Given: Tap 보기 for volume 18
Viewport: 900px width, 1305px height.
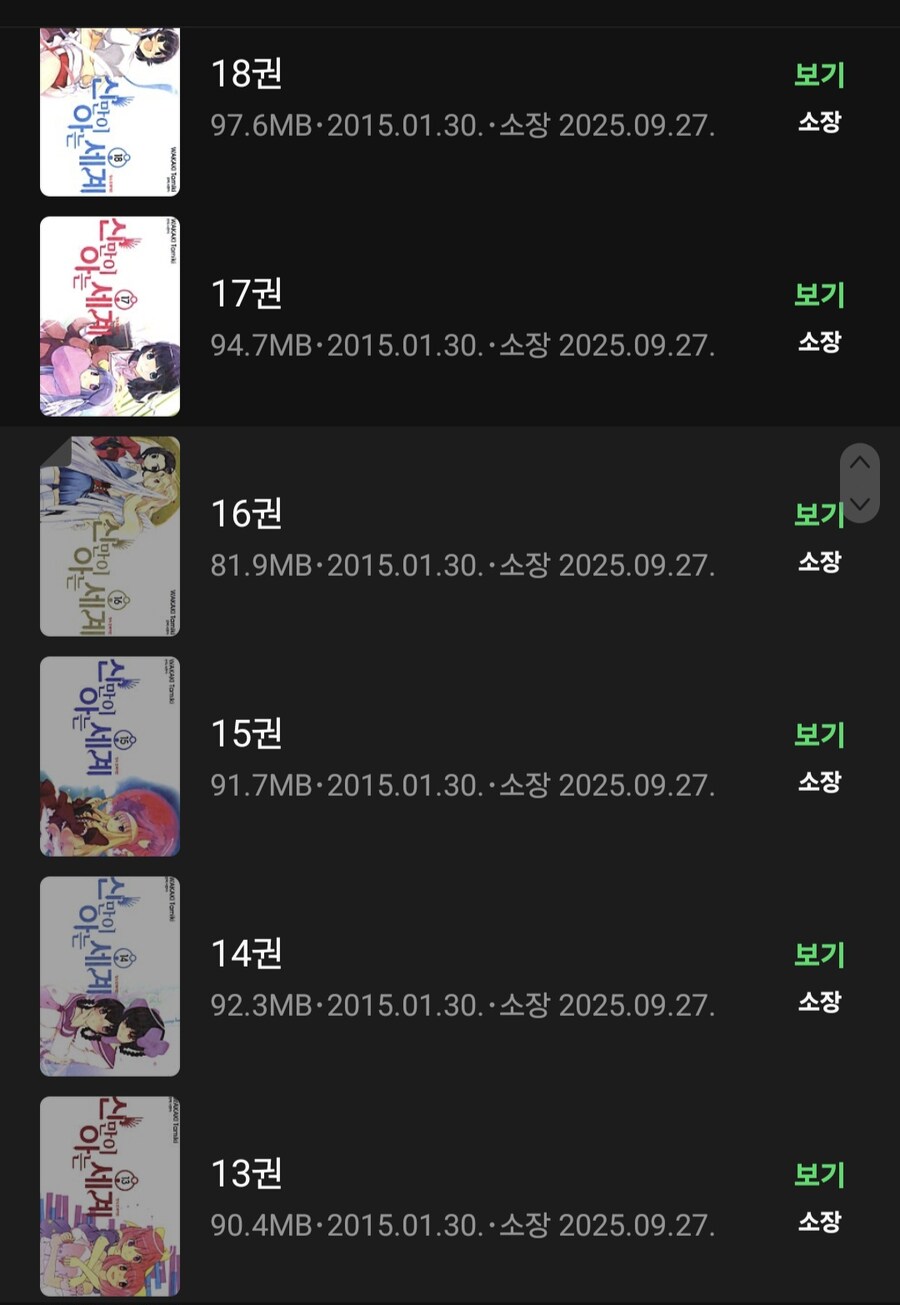Looking at the screenshot, I should tap(819, 76).
